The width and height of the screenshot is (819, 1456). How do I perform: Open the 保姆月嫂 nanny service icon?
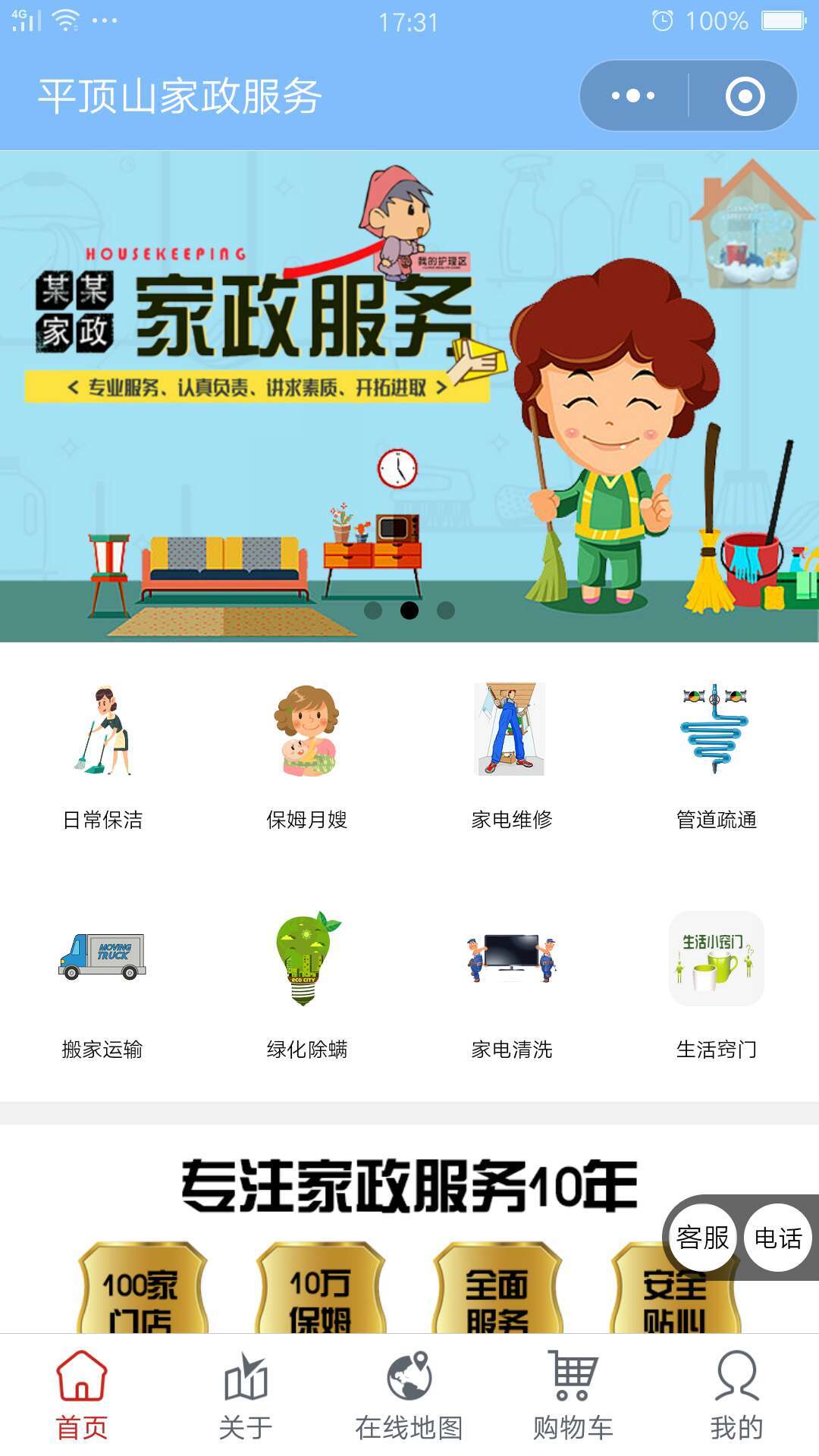click(307, 732)
